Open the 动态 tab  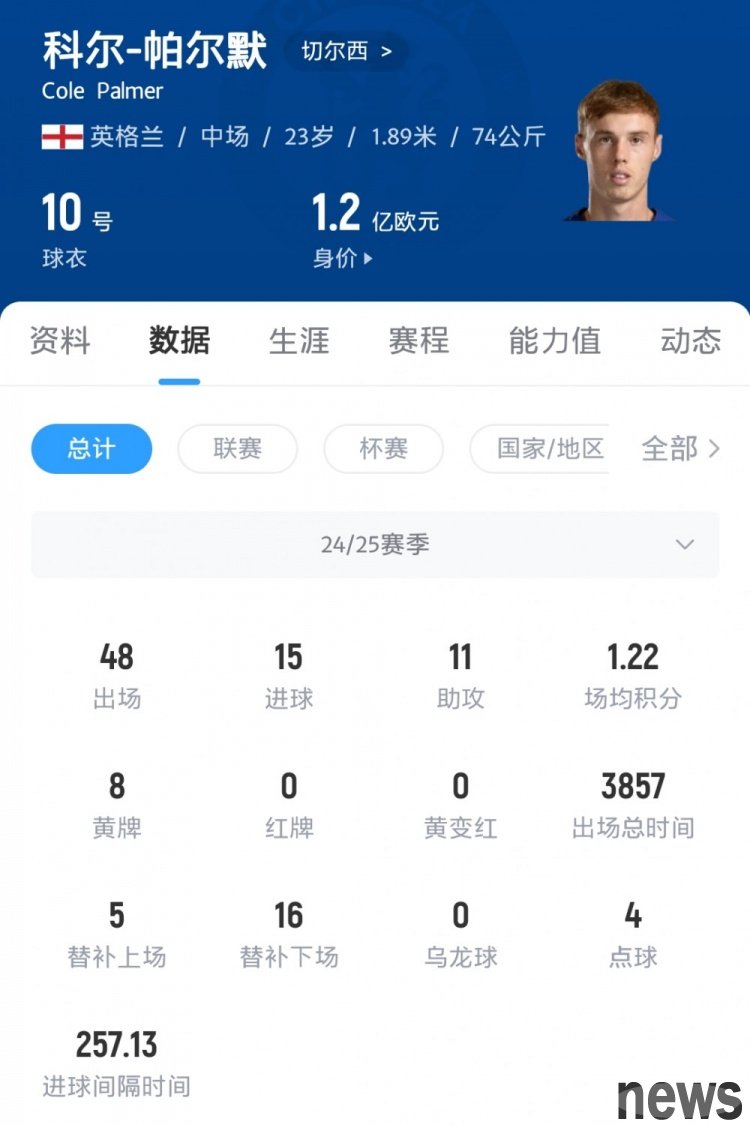click(690, 341)
